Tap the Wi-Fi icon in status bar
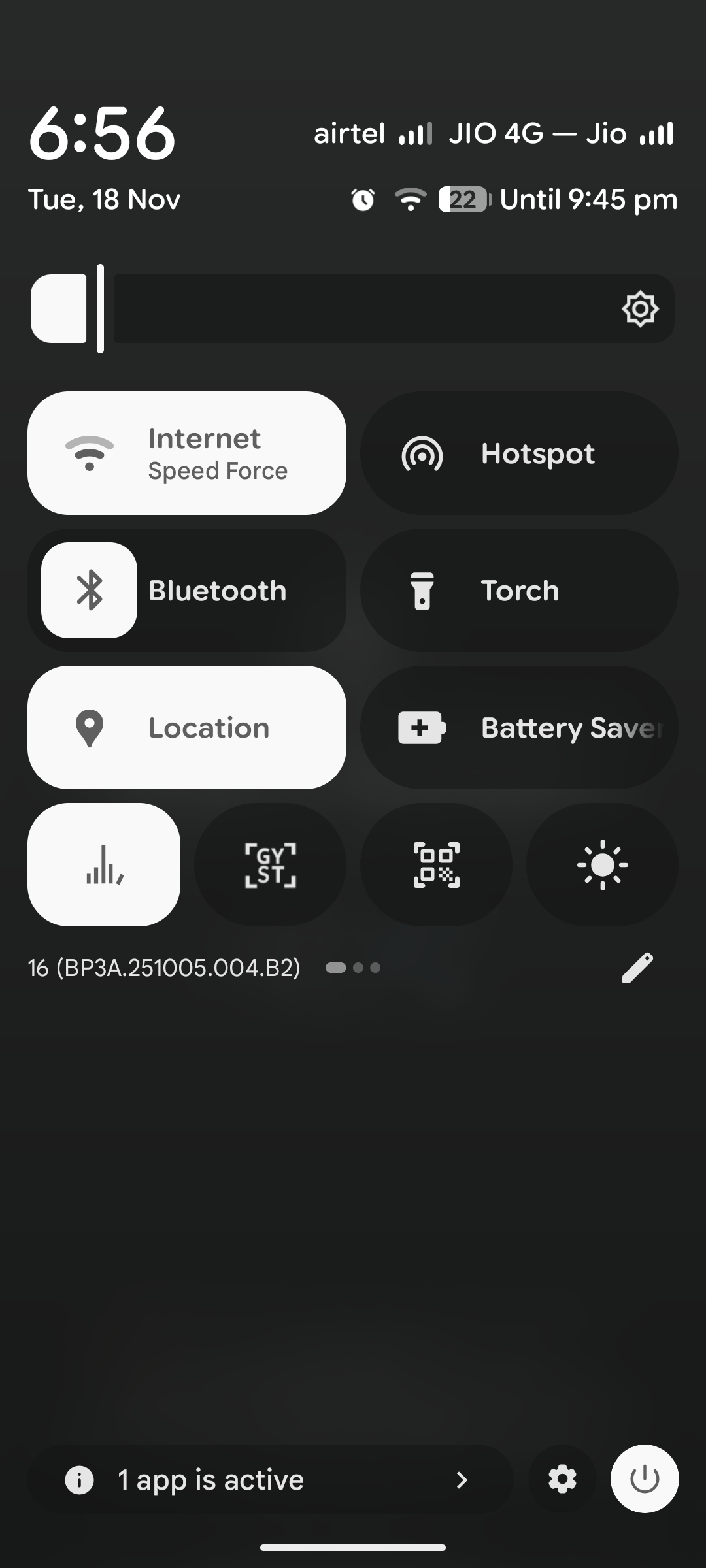This screenshot has height=1568, width=706. coord(410,200)
